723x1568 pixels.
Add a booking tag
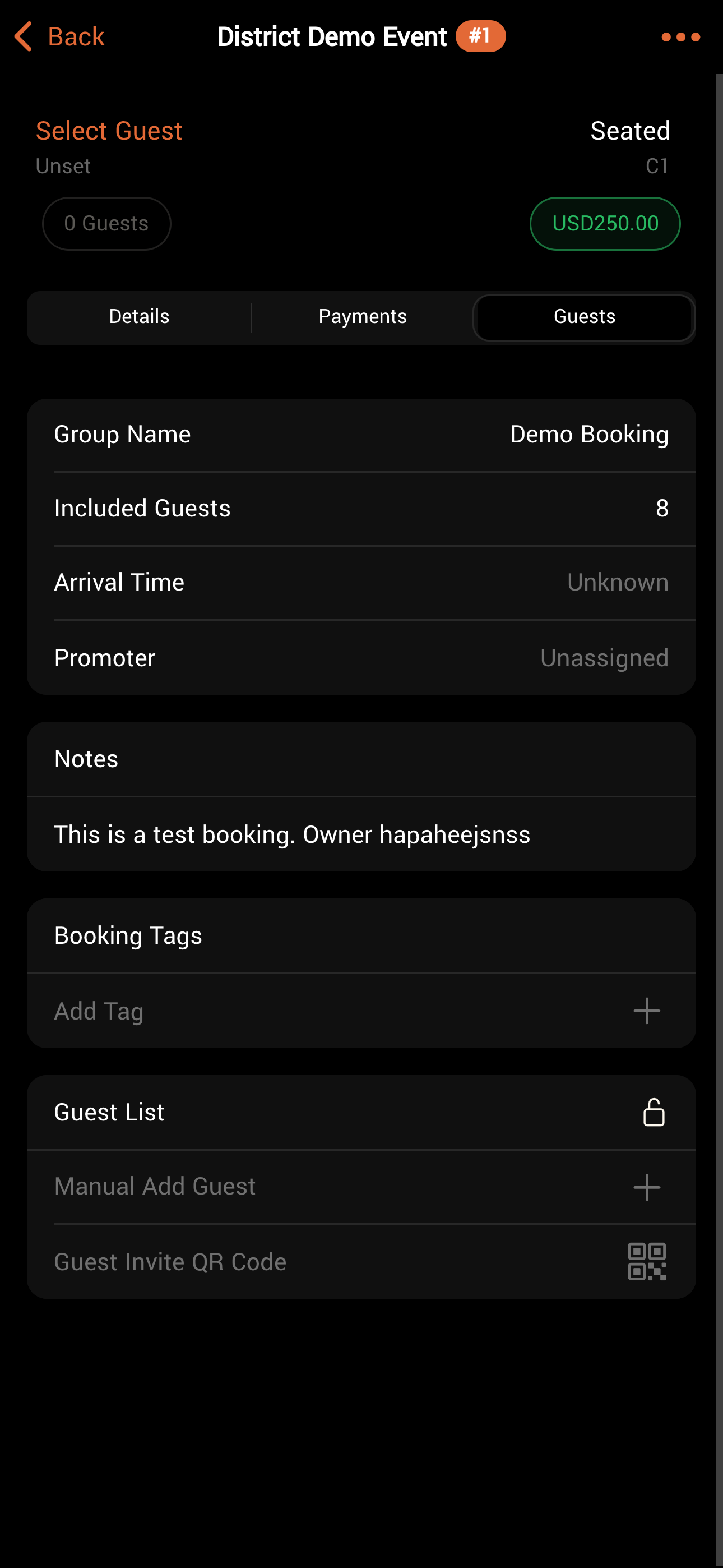pos(361,1011)
